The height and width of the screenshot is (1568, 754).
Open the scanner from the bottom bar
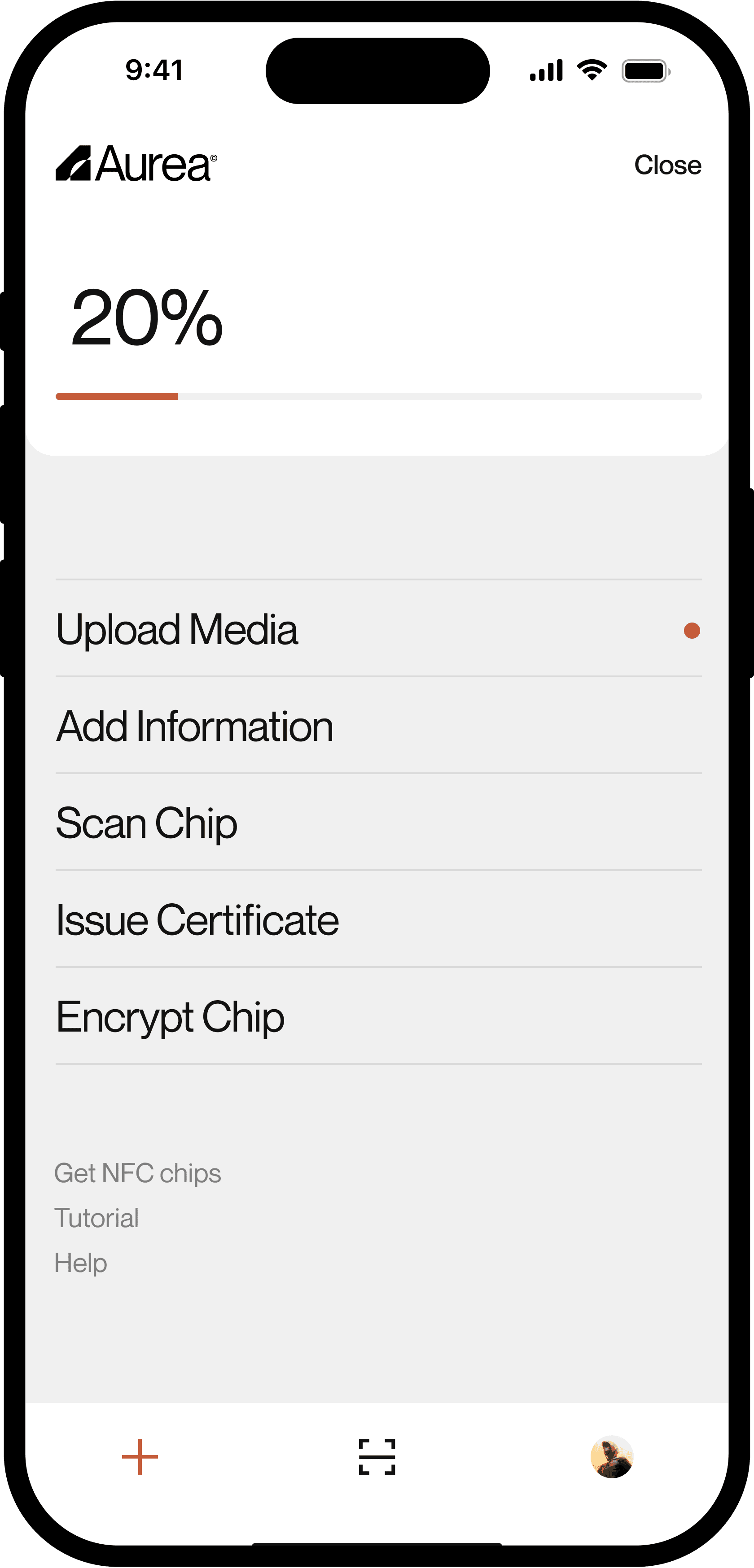coord(377,1457)
